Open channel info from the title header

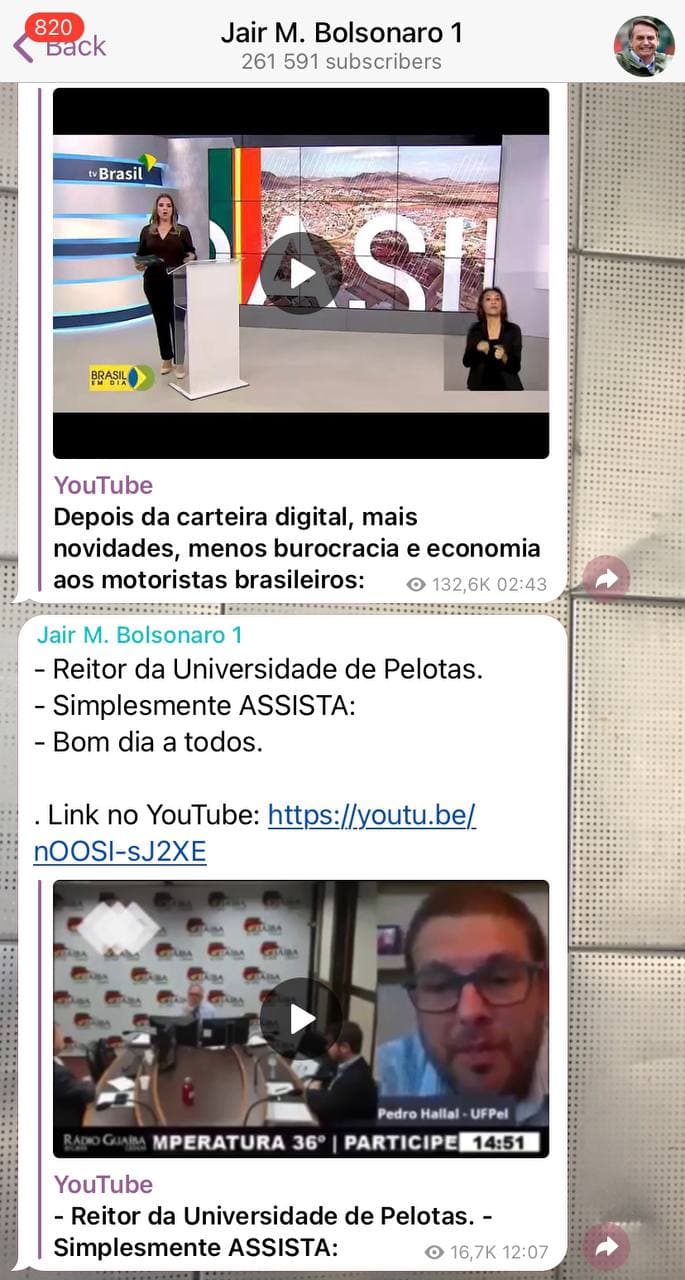pos(341,45)
